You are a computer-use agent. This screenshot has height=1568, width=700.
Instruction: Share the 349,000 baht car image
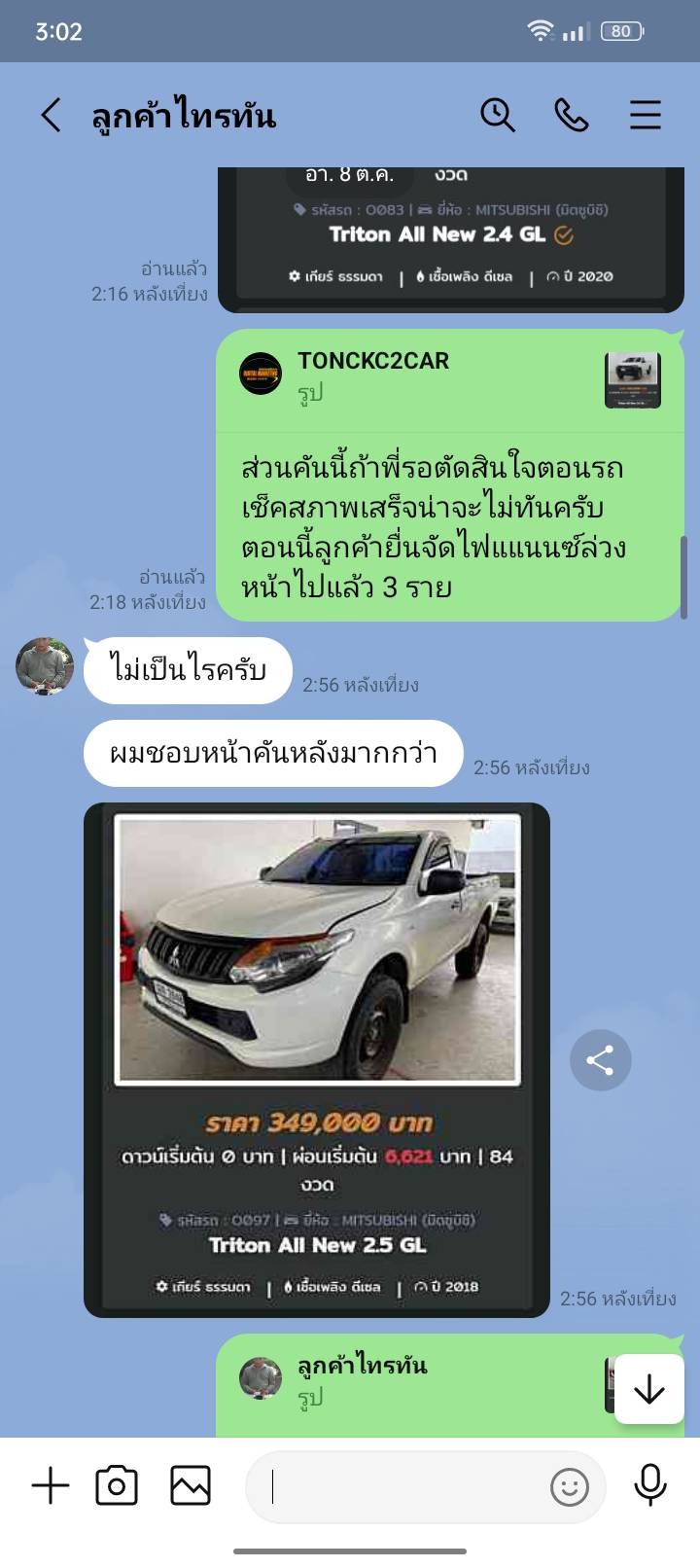[601, 1060]
